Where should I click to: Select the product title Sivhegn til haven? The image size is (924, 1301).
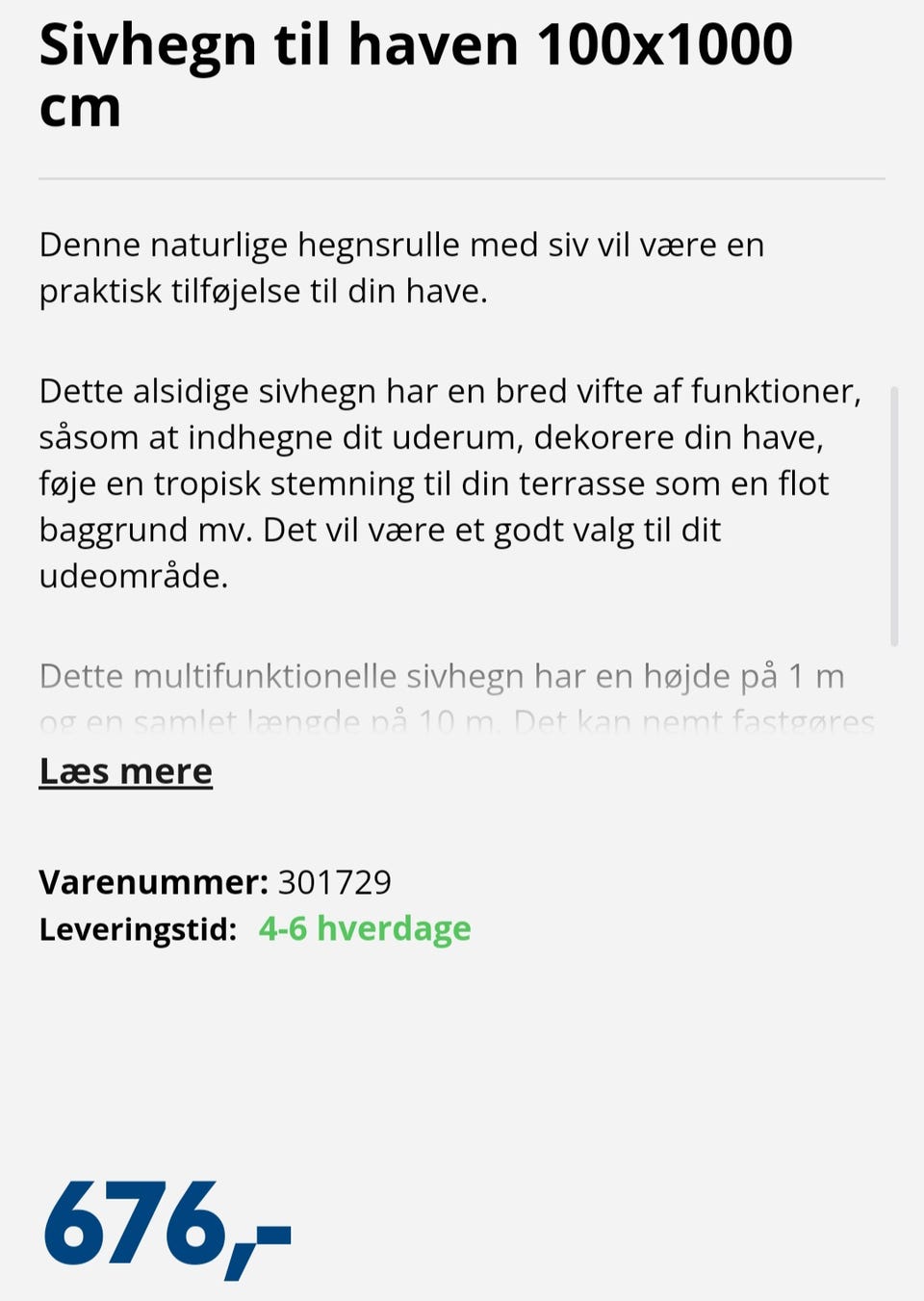279,43
